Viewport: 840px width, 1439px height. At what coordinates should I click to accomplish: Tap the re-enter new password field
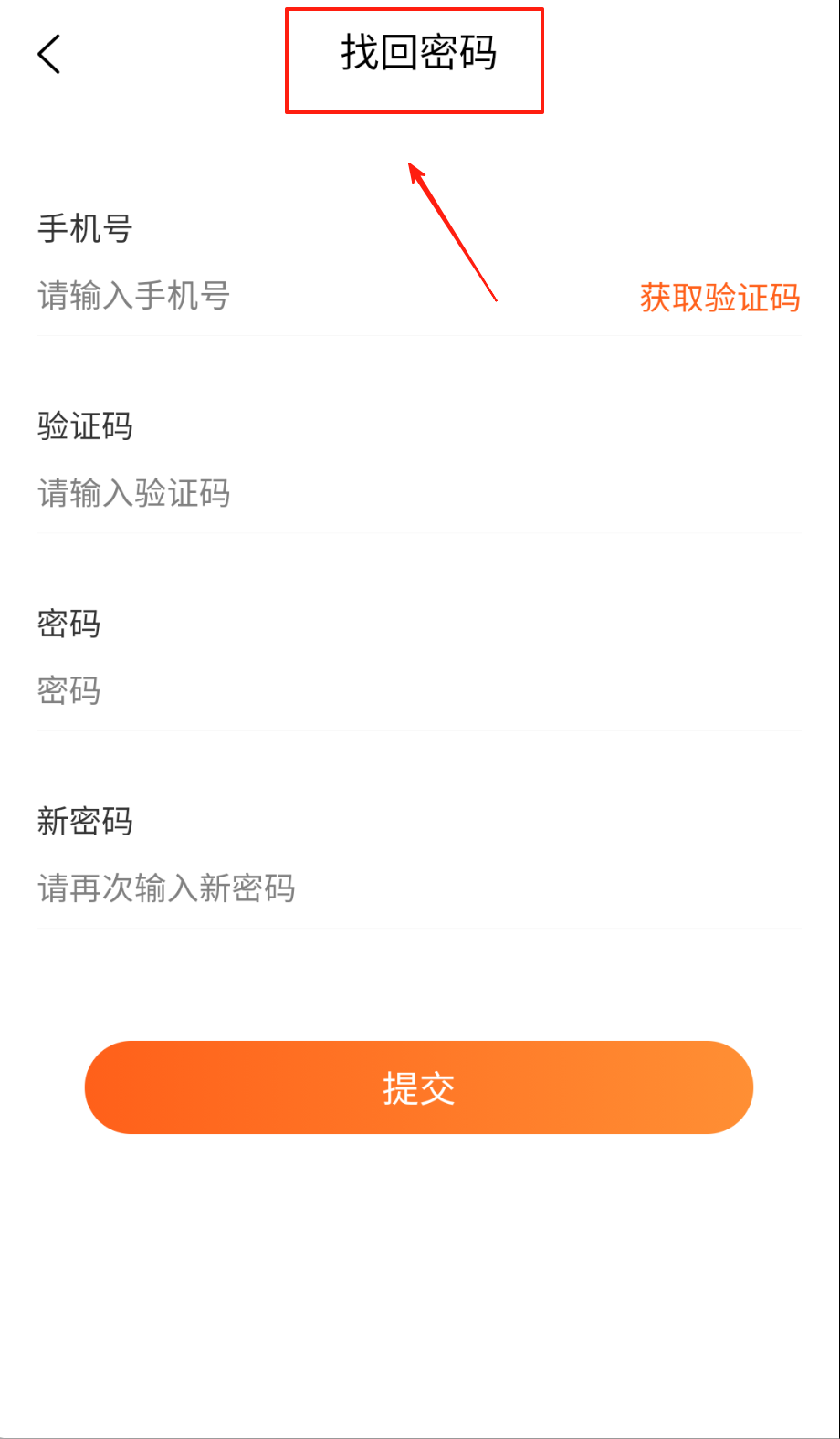[x=365, y=888]
